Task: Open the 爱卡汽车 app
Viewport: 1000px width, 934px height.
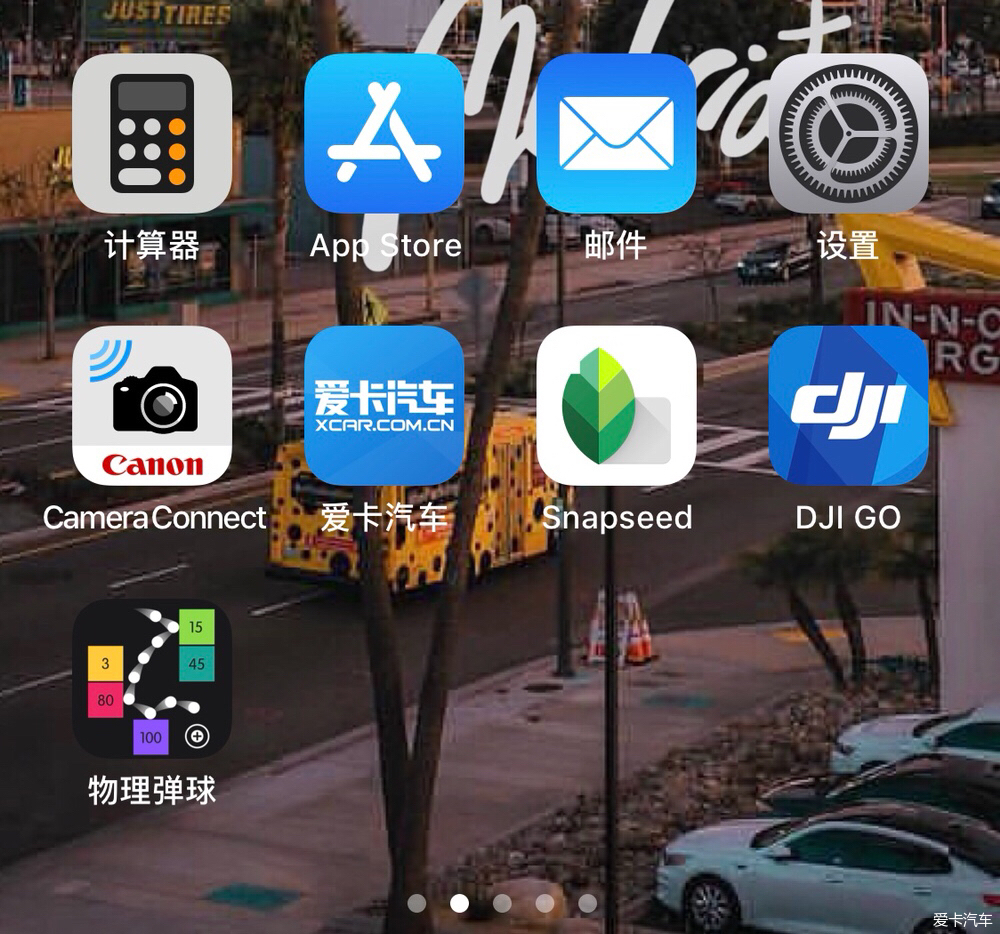Action: (x=384, y=405)
